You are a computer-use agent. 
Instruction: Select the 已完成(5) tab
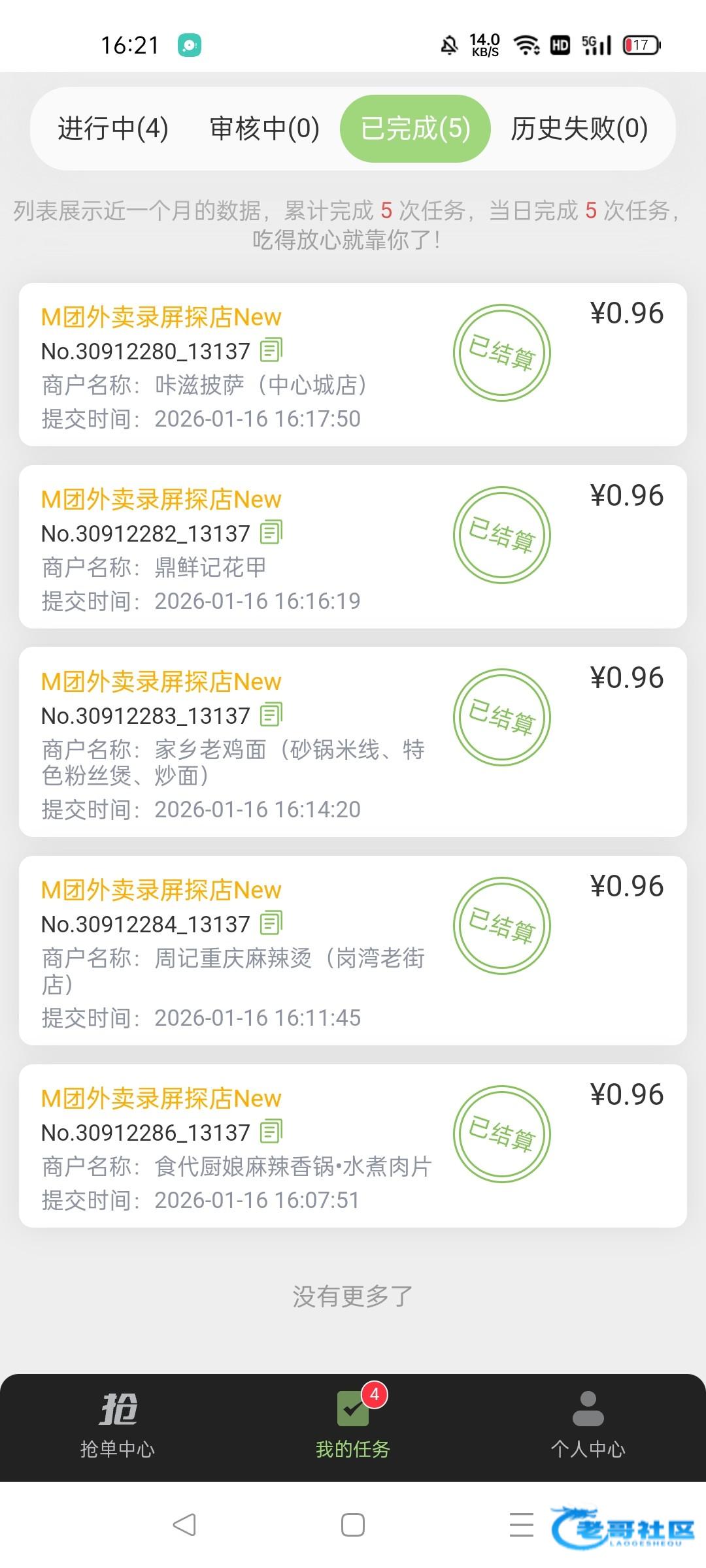pos(415,129)
